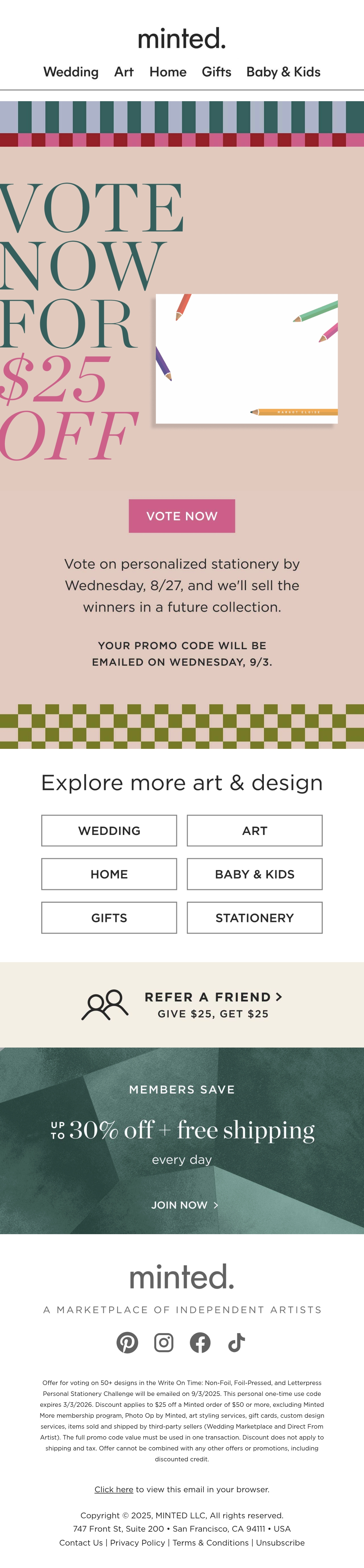
Task: Open Minted's TikTok profile
Action: (x=237, y=1342)
